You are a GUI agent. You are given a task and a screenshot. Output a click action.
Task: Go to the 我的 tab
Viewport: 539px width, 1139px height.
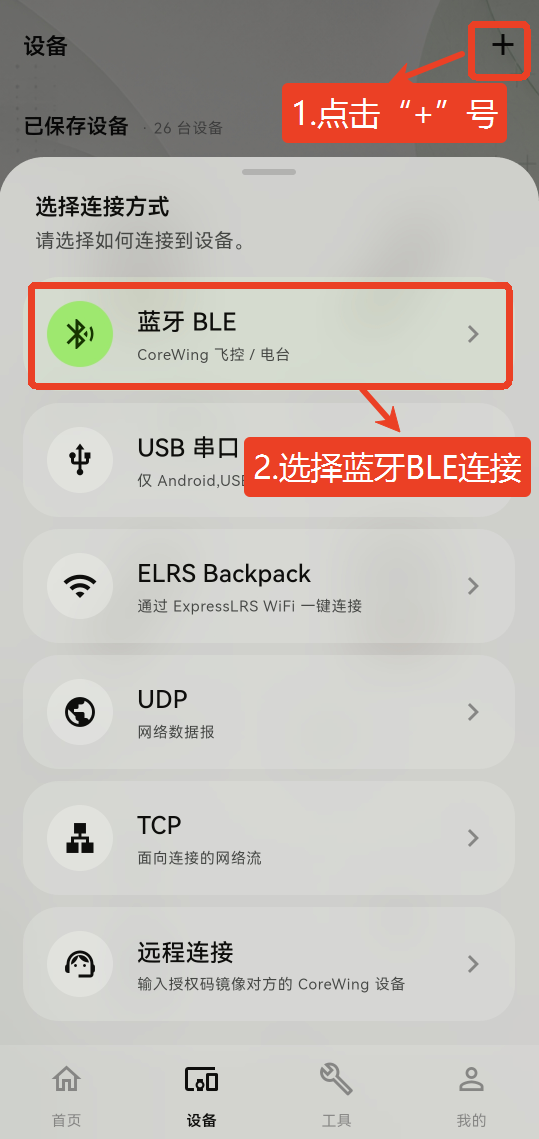tap(471, 1094)
